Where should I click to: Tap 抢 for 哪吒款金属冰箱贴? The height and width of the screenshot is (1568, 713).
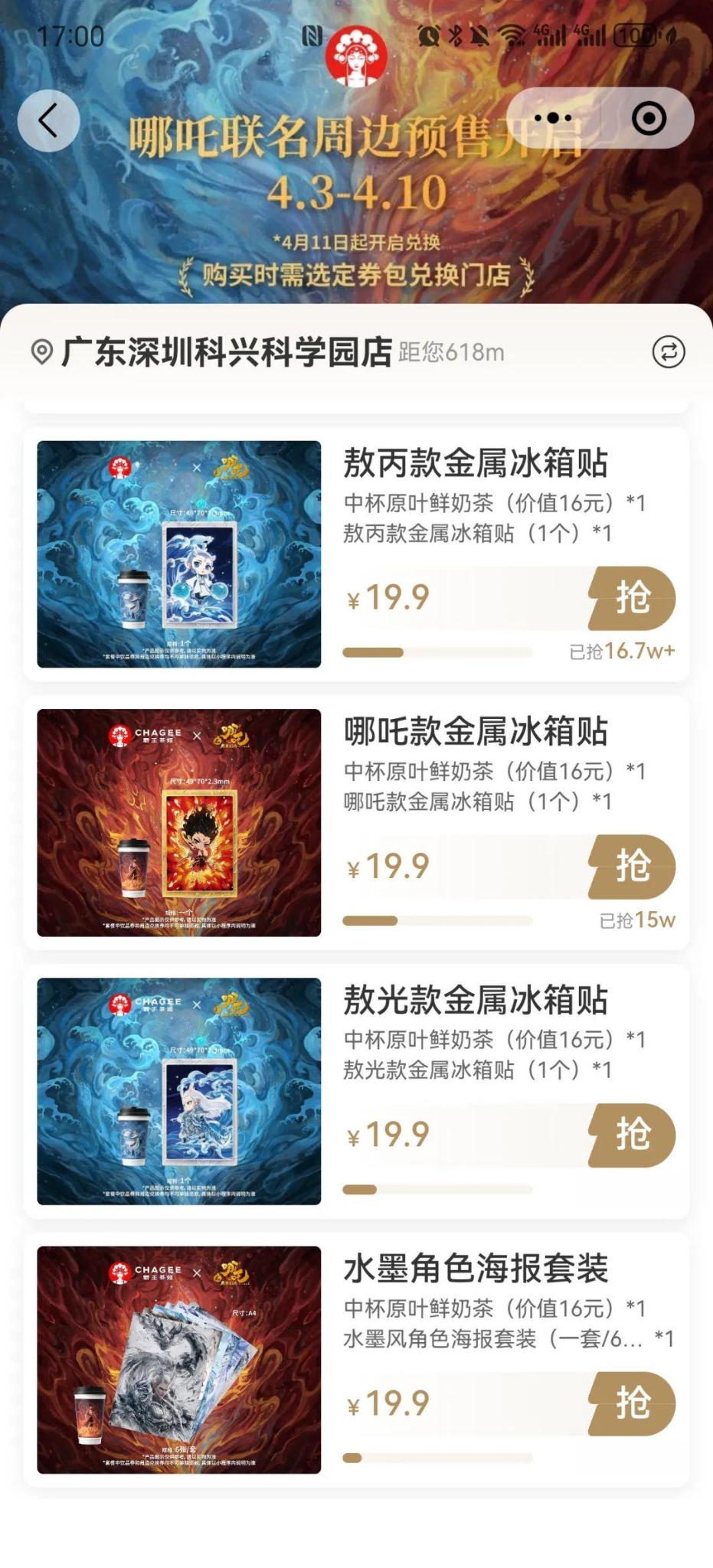click(632, 867)
